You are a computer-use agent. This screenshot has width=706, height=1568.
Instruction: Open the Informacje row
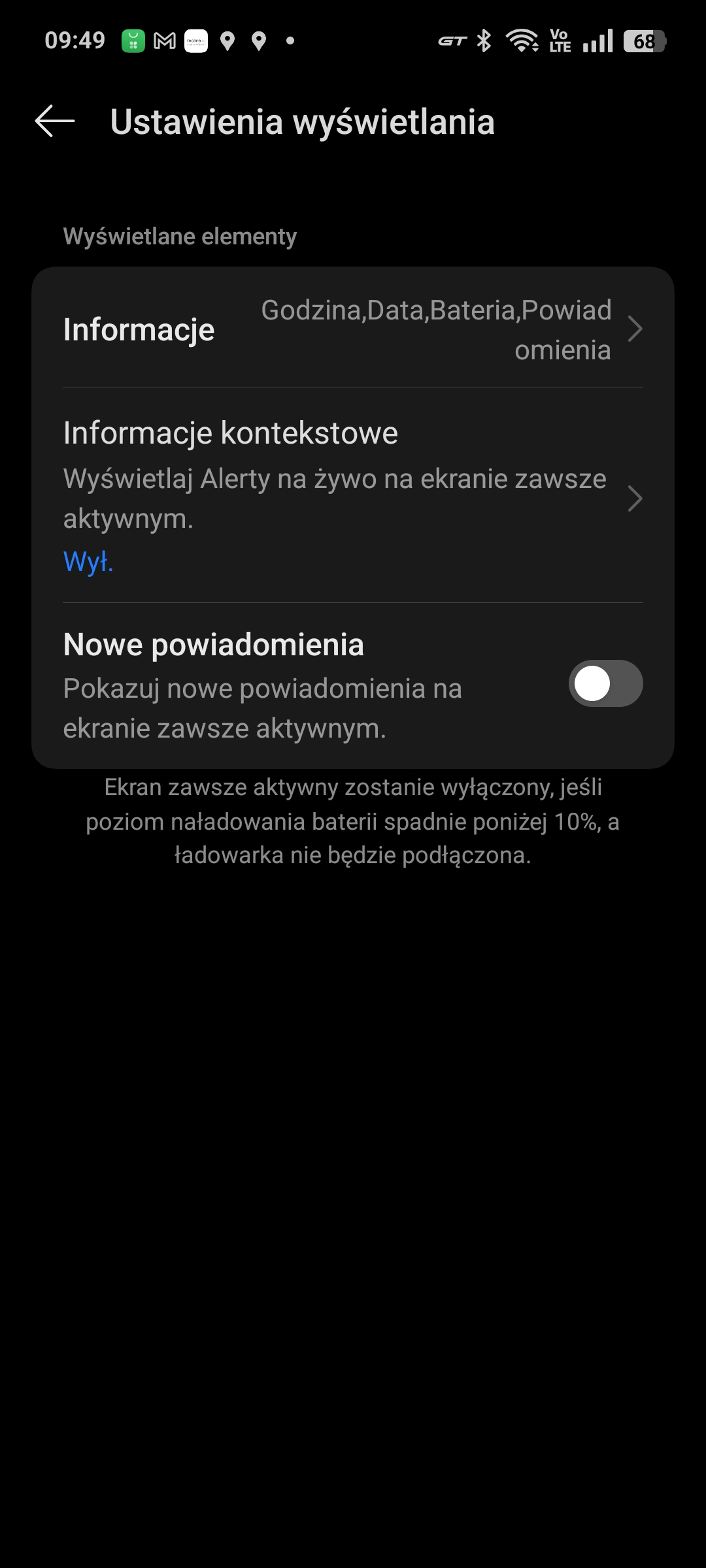click(x=353, y=329)
